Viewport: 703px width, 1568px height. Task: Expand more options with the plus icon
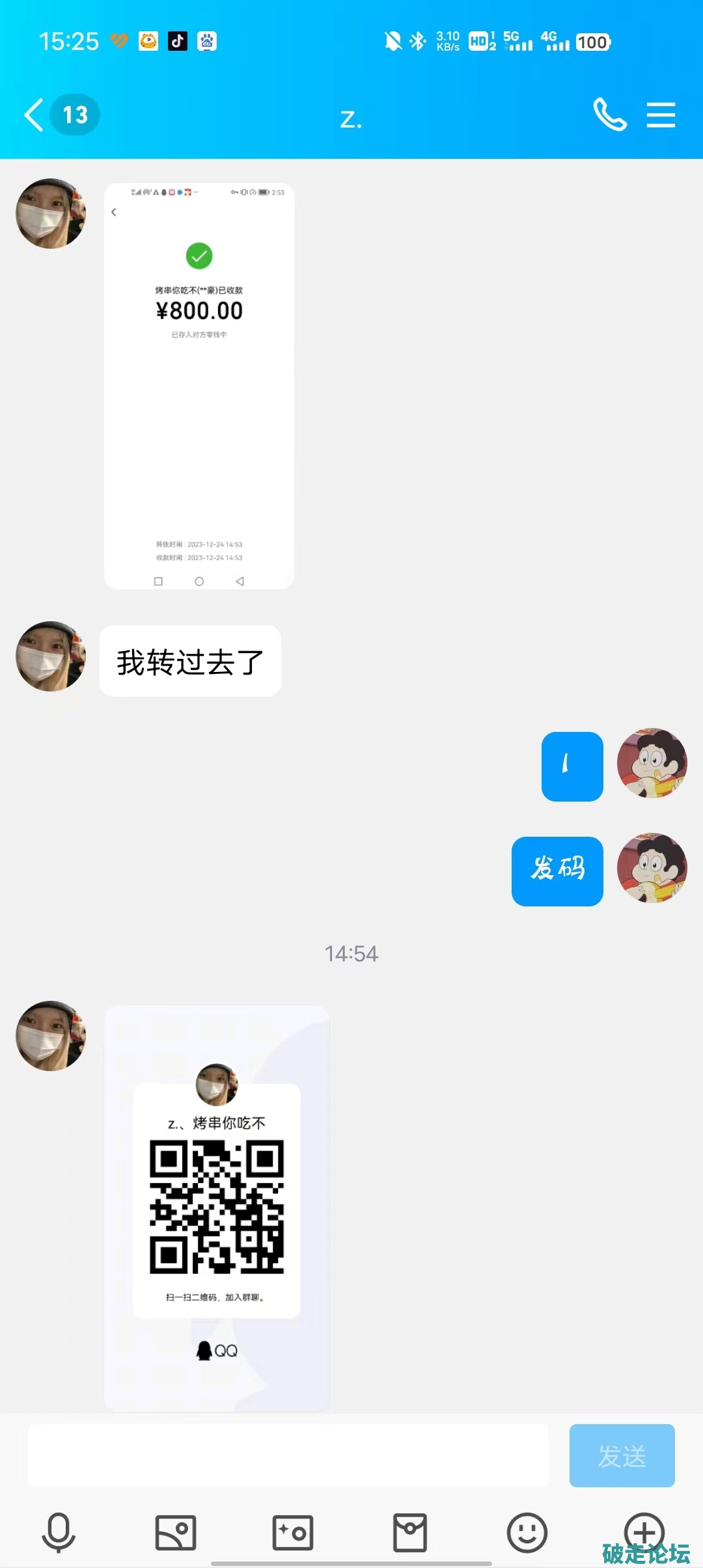(644, 1530)
